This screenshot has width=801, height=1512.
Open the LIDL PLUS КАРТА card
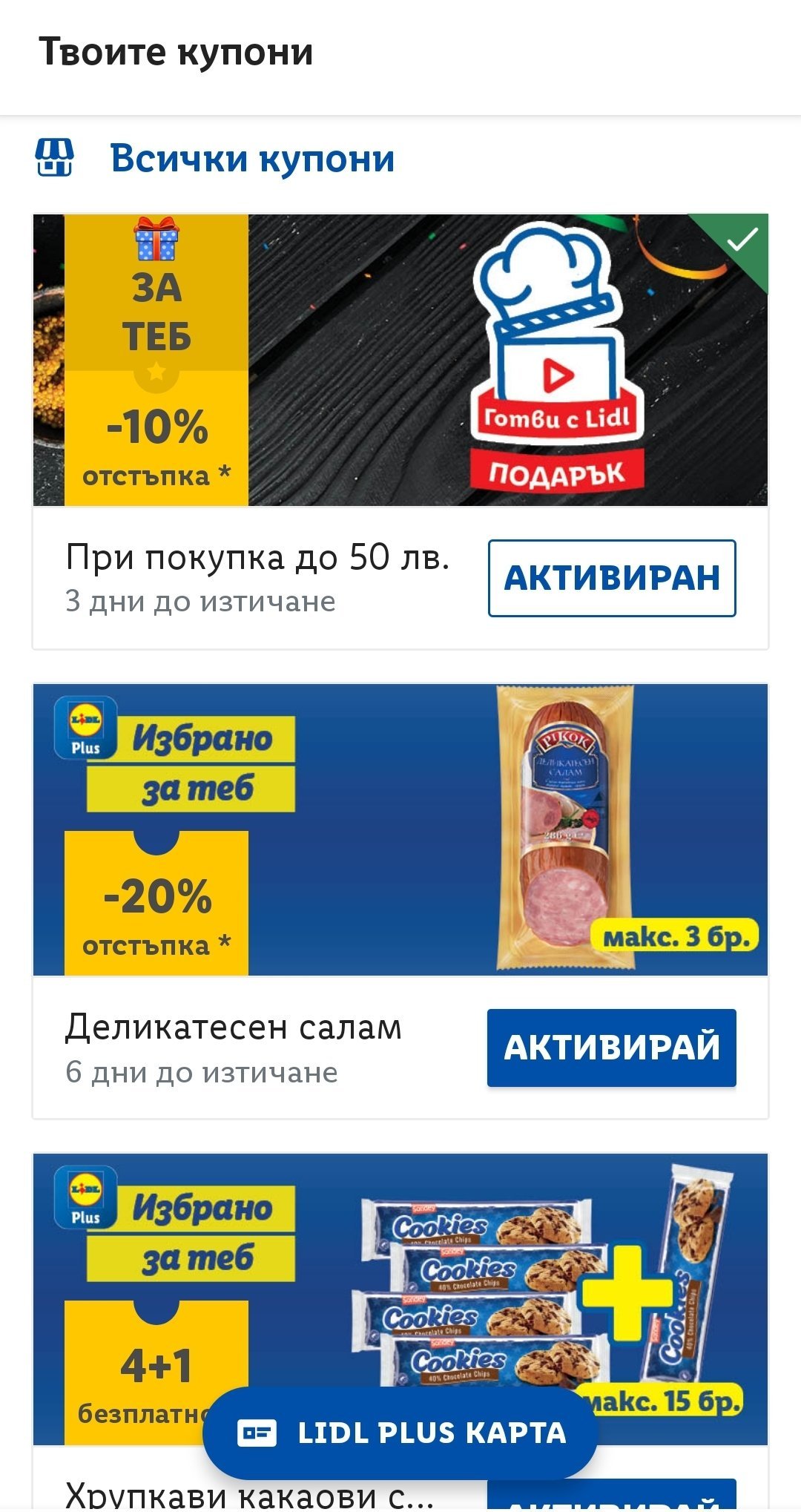[x=400, y=1433]
